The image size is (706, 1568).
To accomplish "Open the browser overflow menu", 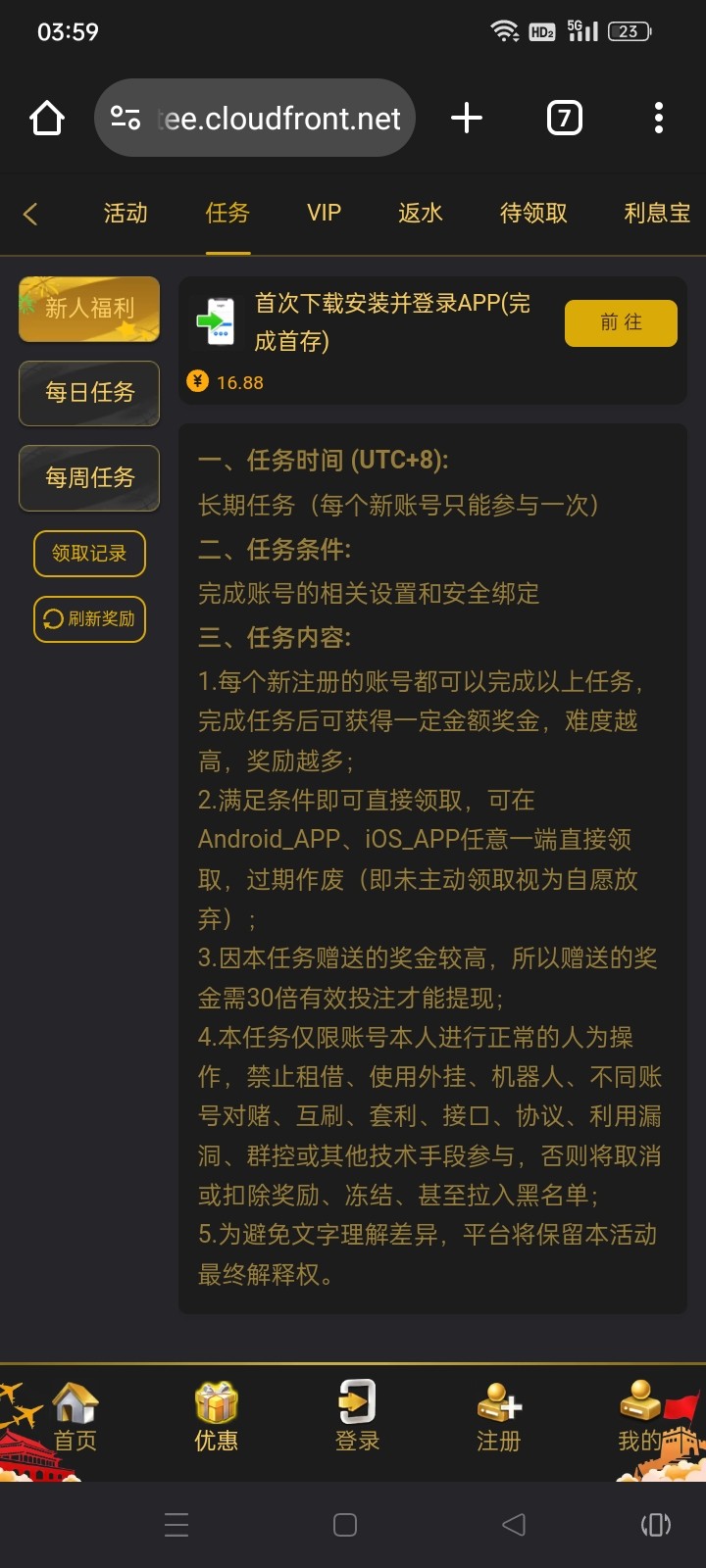I will (659, 119).
